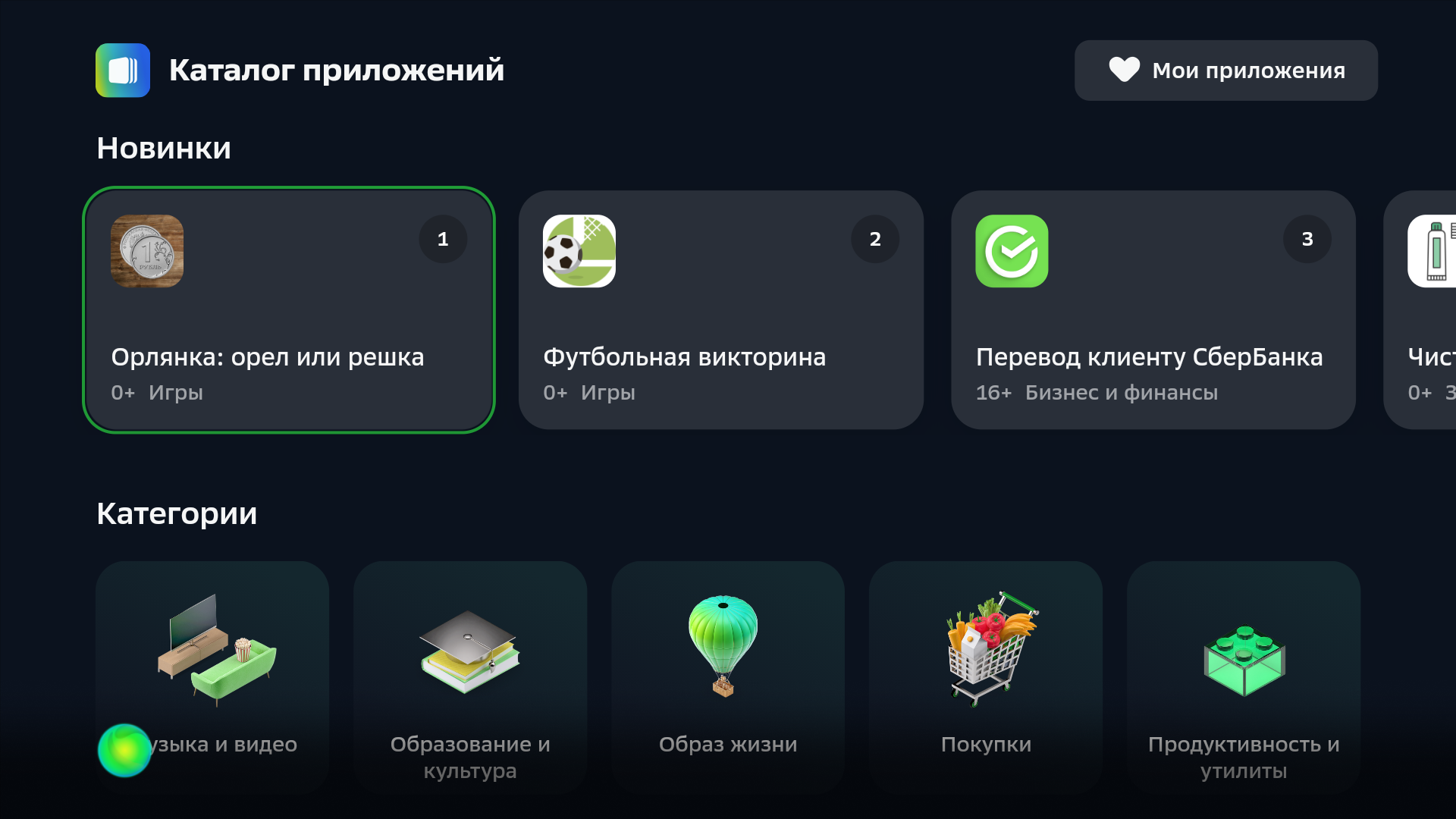
Task: Open the Орлянка: орел или решка app card
Action: [288, 309]
